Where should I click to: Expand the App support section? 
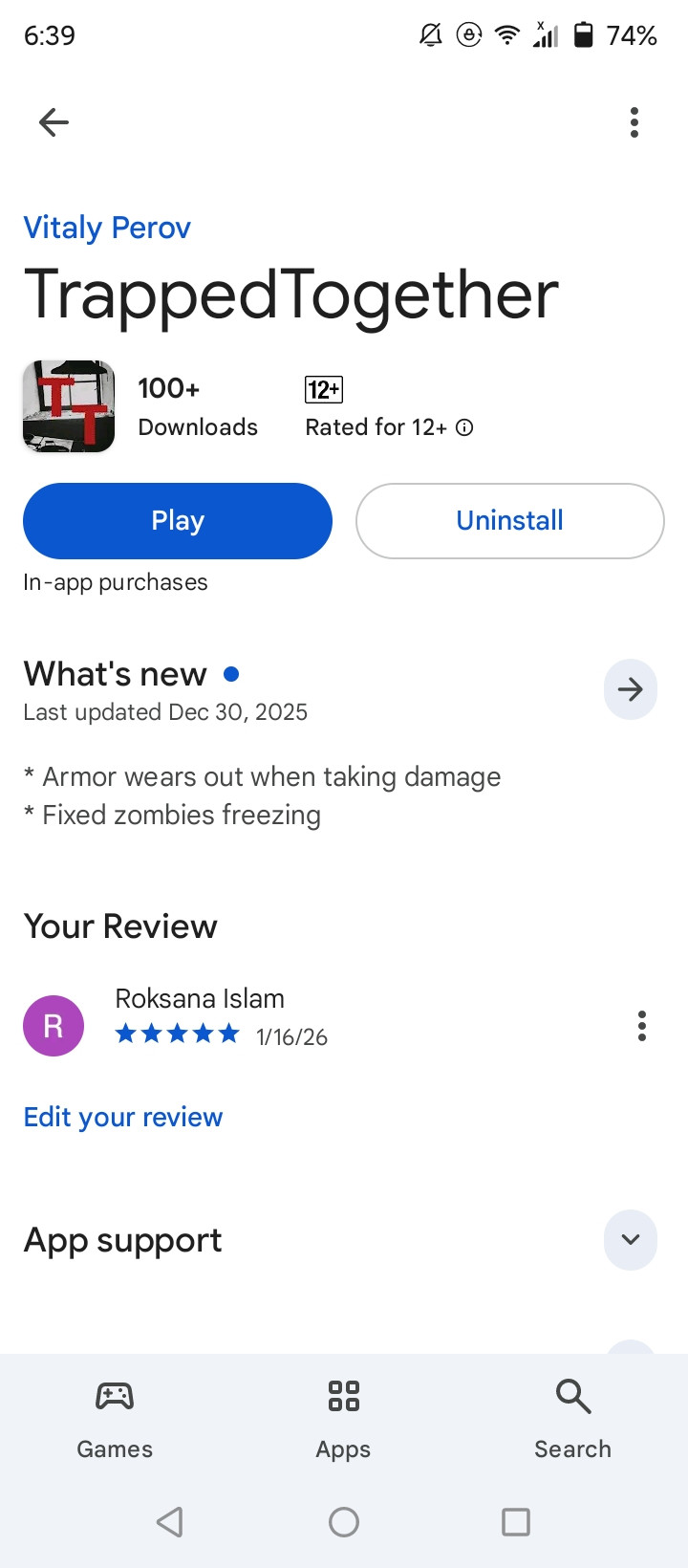pos(630,1240)
